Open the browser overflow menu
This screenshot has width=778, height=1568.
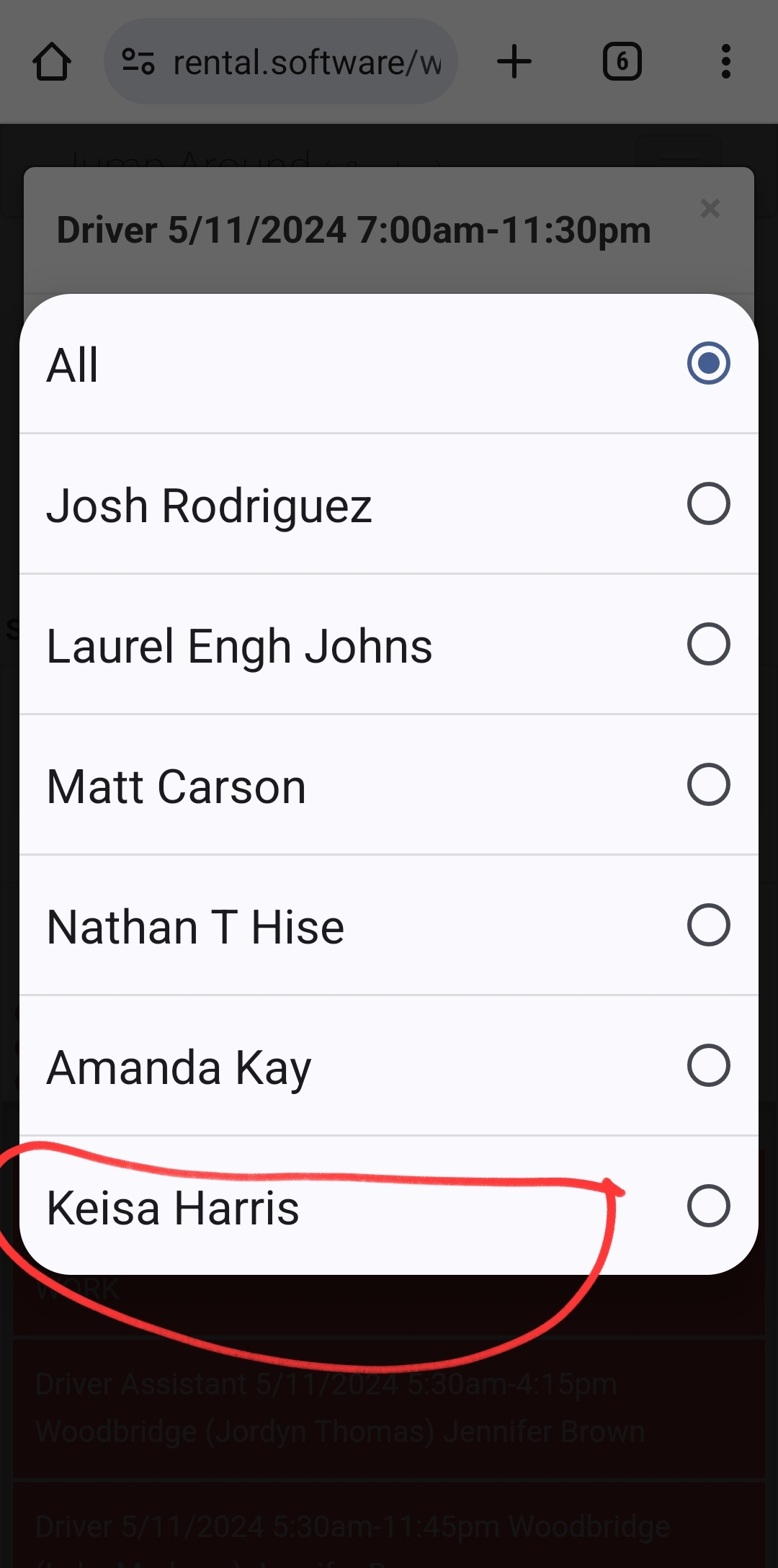(x=725, y=62)
